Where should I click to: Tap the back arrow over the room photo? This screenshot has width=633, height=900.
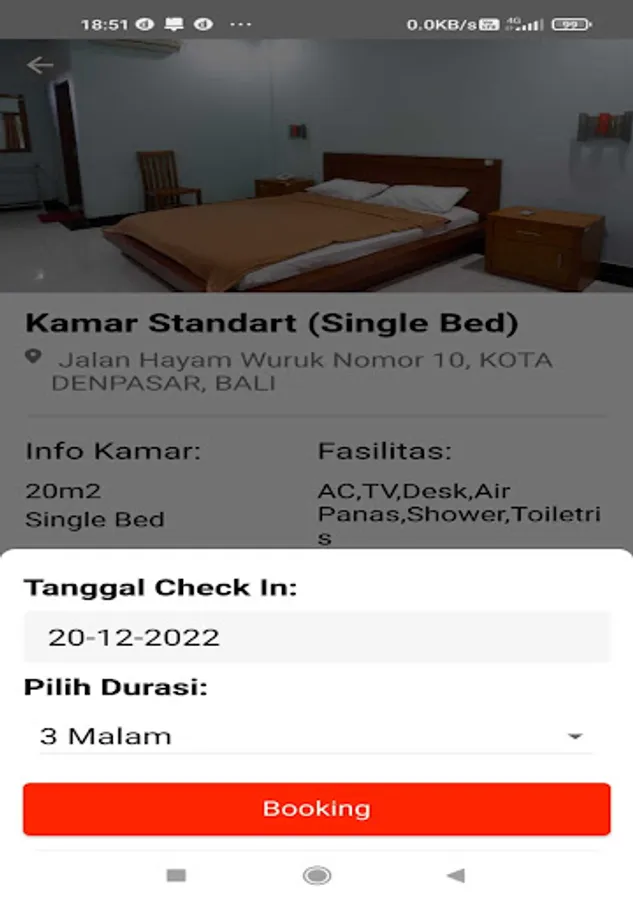[x=40, y=66]
